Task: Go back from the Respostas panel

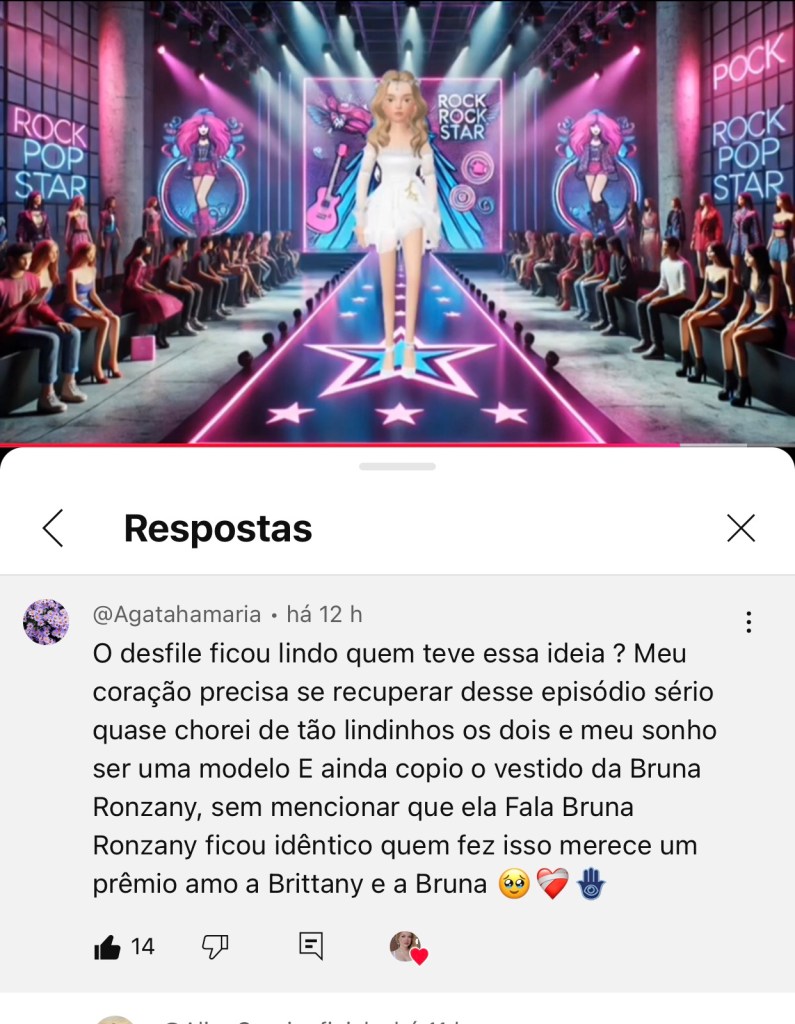Action: pyautogui.click(x=53, y=528)
